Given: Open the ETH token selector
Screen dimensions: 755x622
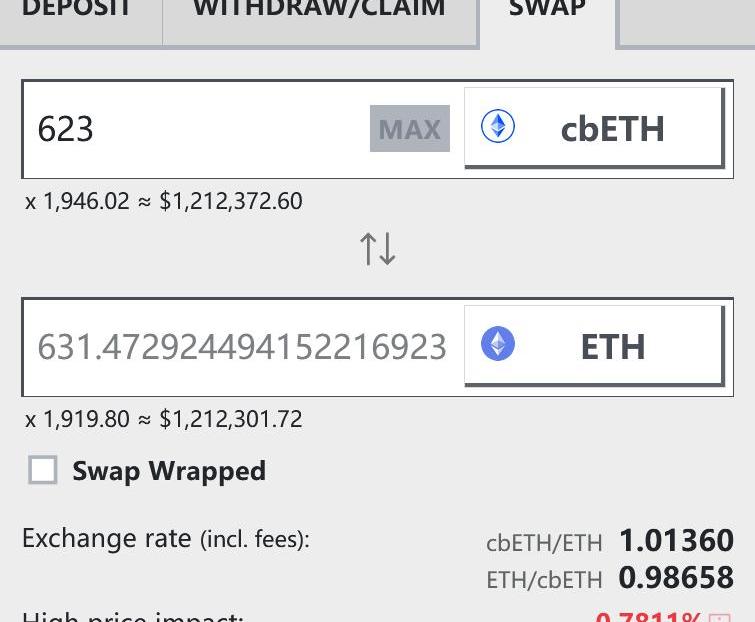Looking at the screenshot, I should tap(593, 346).
